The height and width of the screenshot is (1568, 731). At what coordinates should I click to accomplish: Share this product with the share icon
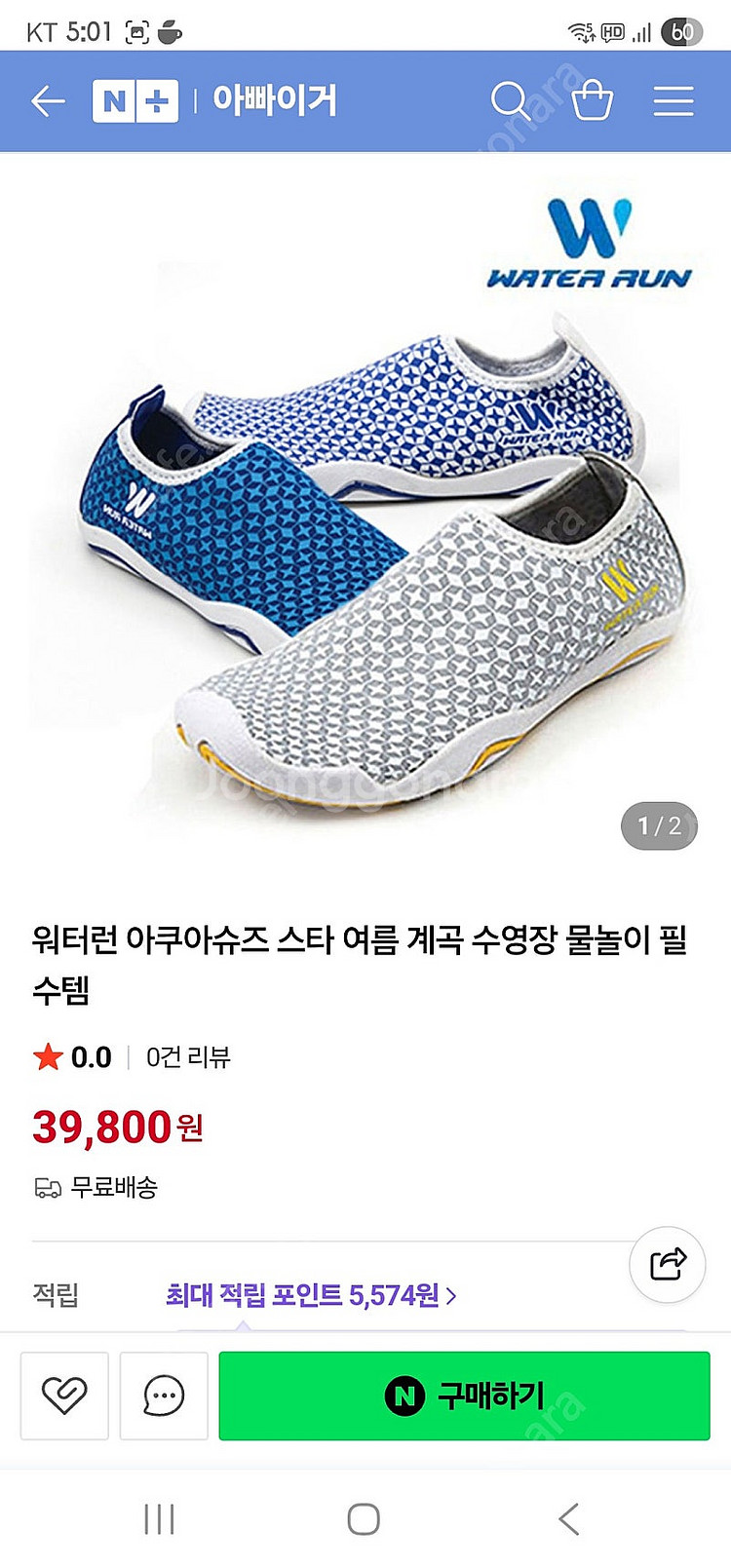tap(668, 1265)
